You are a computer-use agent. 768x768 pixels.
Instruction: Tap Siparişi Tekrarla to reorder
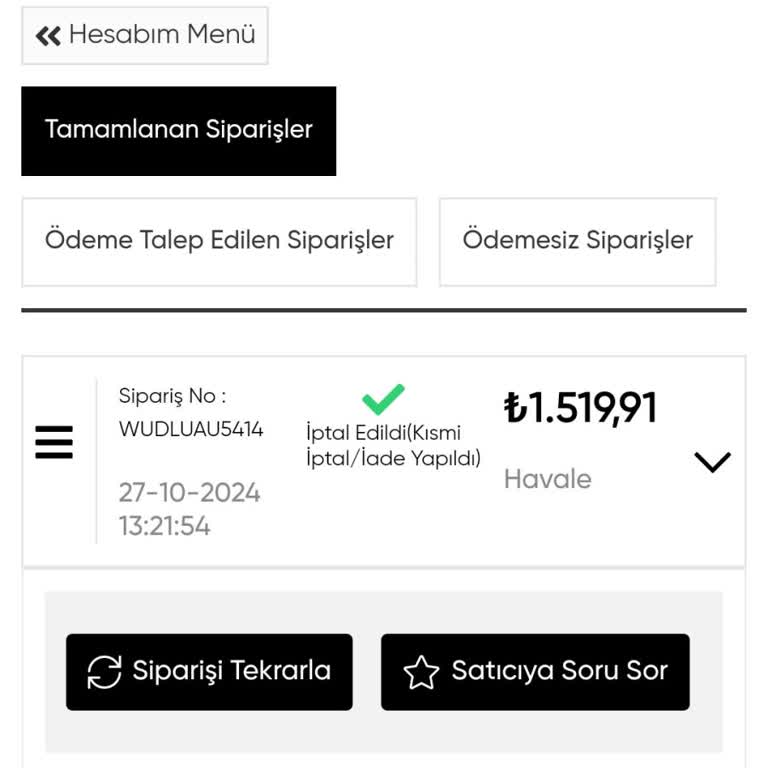pyautogui.click(x=209, y=671)
